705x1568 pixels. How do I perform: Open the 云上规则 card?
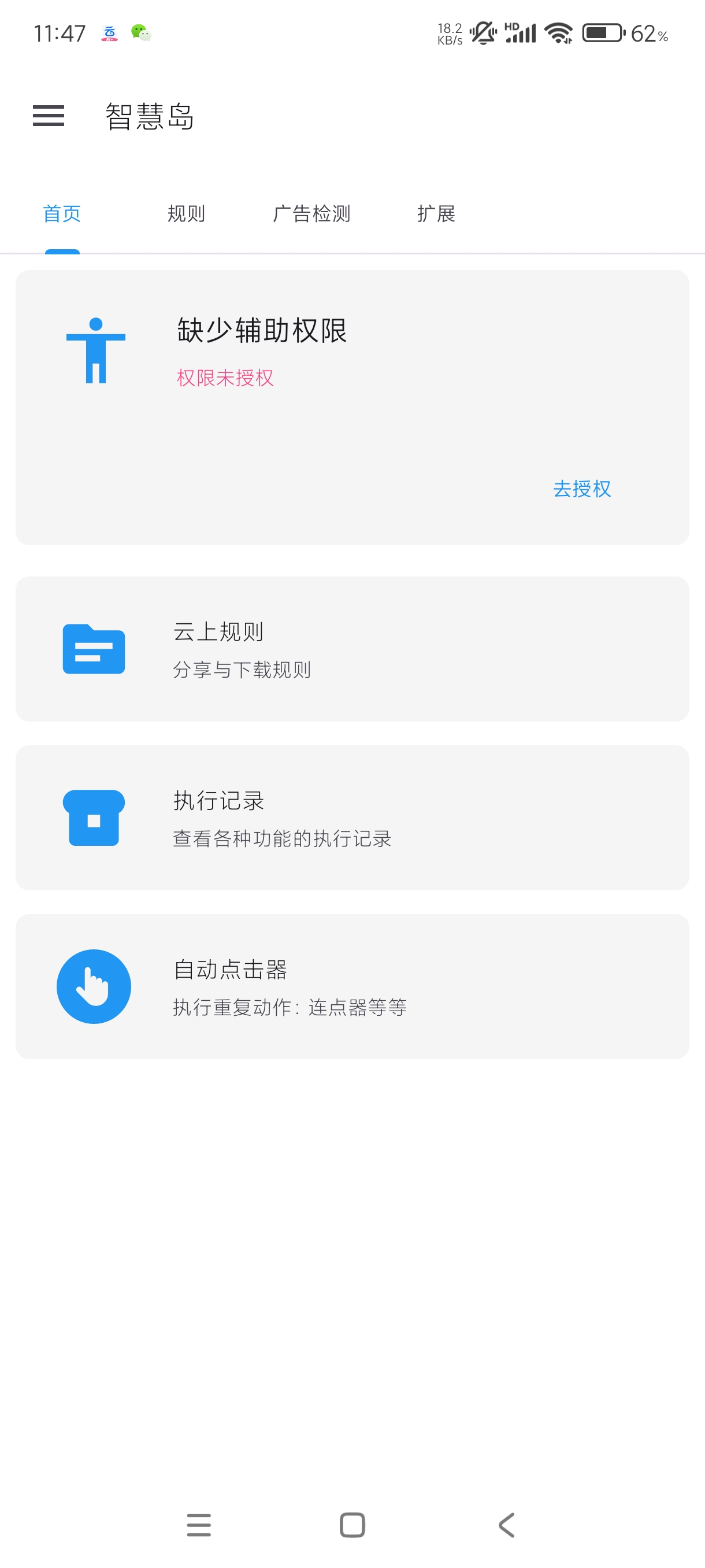click(352, 649)
